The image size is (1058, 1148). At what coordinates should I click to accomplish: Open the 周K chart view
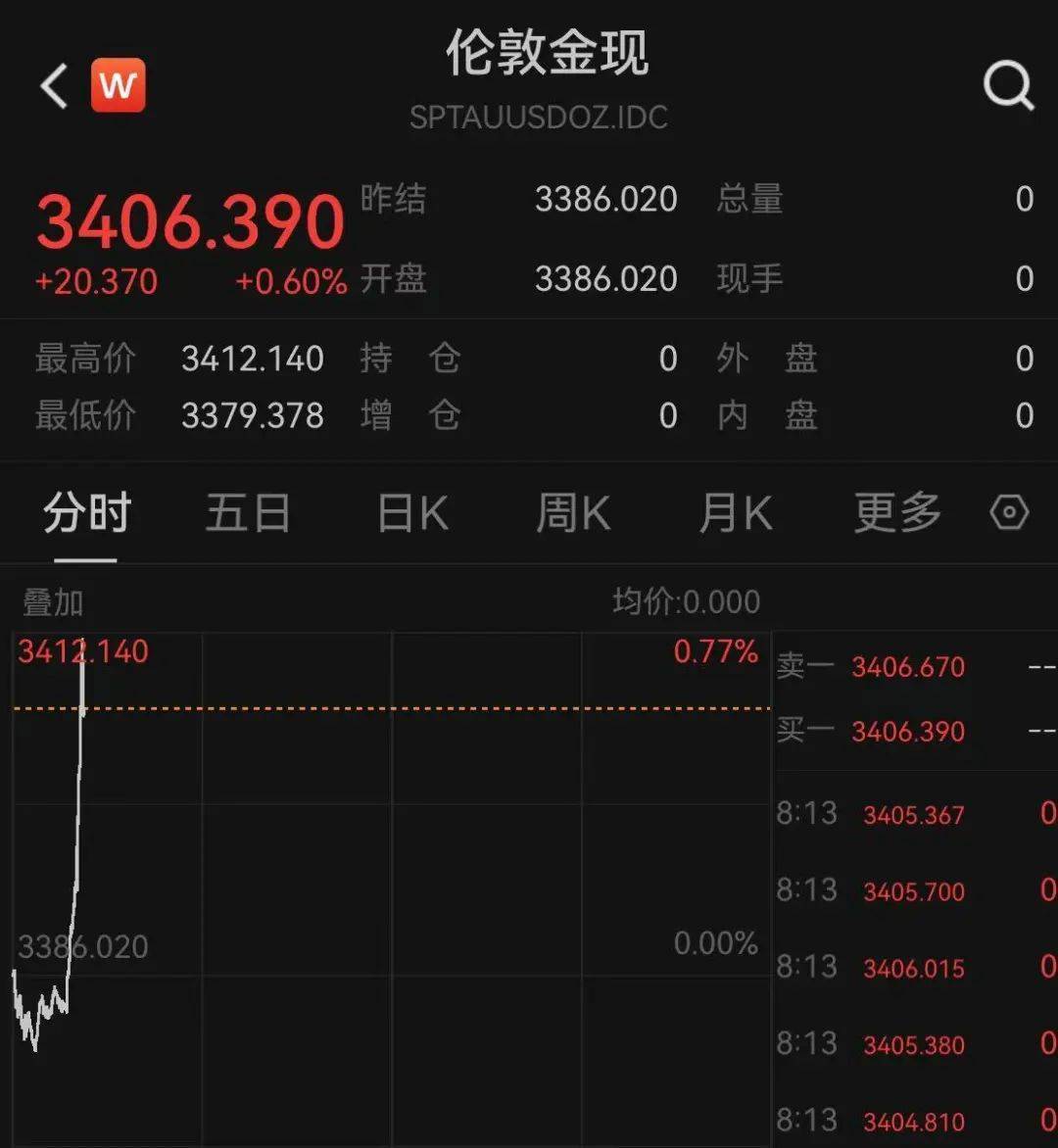tap(572, 512)
